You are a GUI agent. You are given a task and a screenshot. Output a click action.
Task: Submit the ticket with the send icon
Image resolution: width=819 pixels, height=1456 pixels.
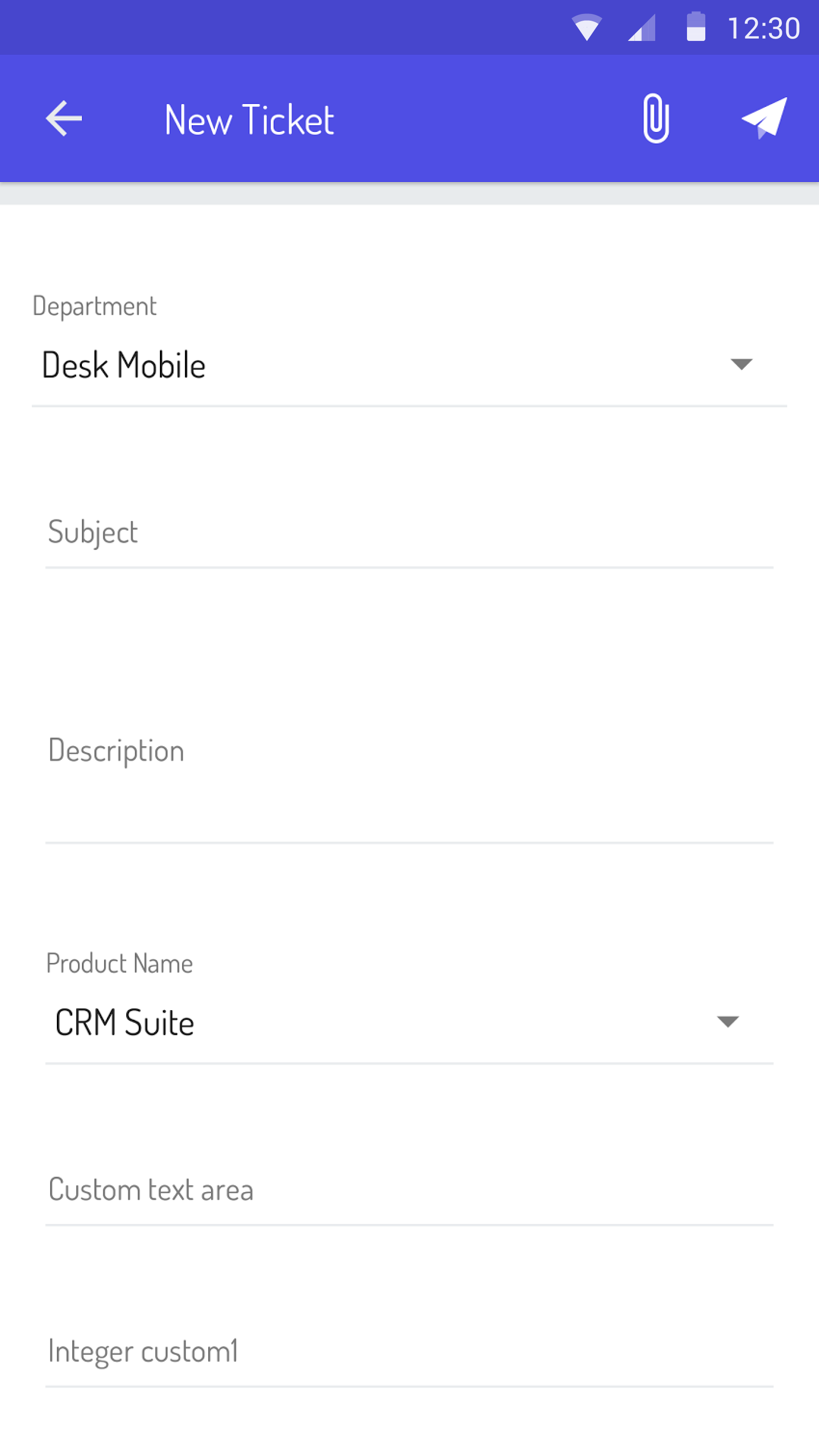tap(764, 119)
